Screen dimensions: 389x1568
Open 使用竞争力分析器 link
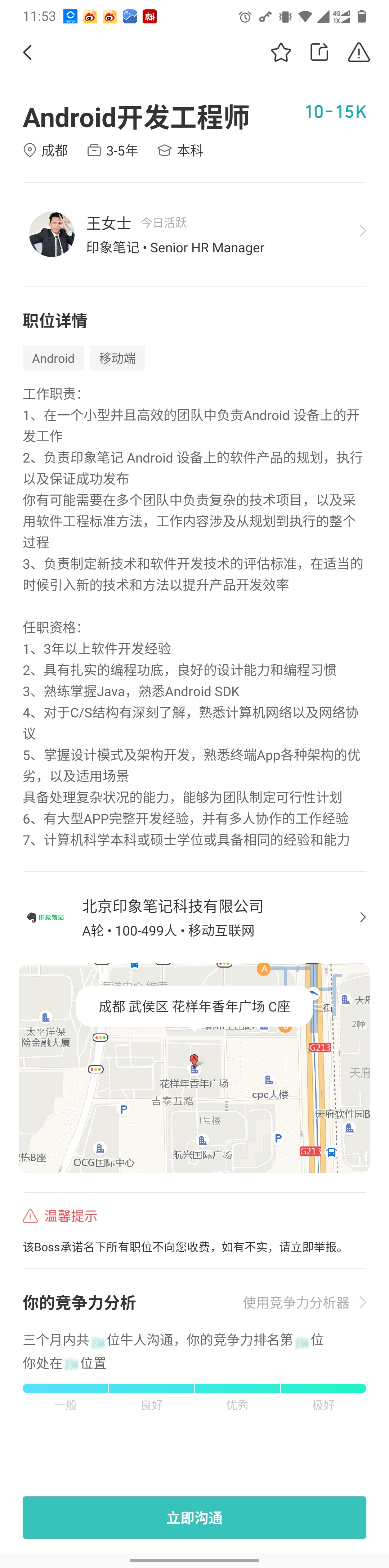tap(304, 1302)
